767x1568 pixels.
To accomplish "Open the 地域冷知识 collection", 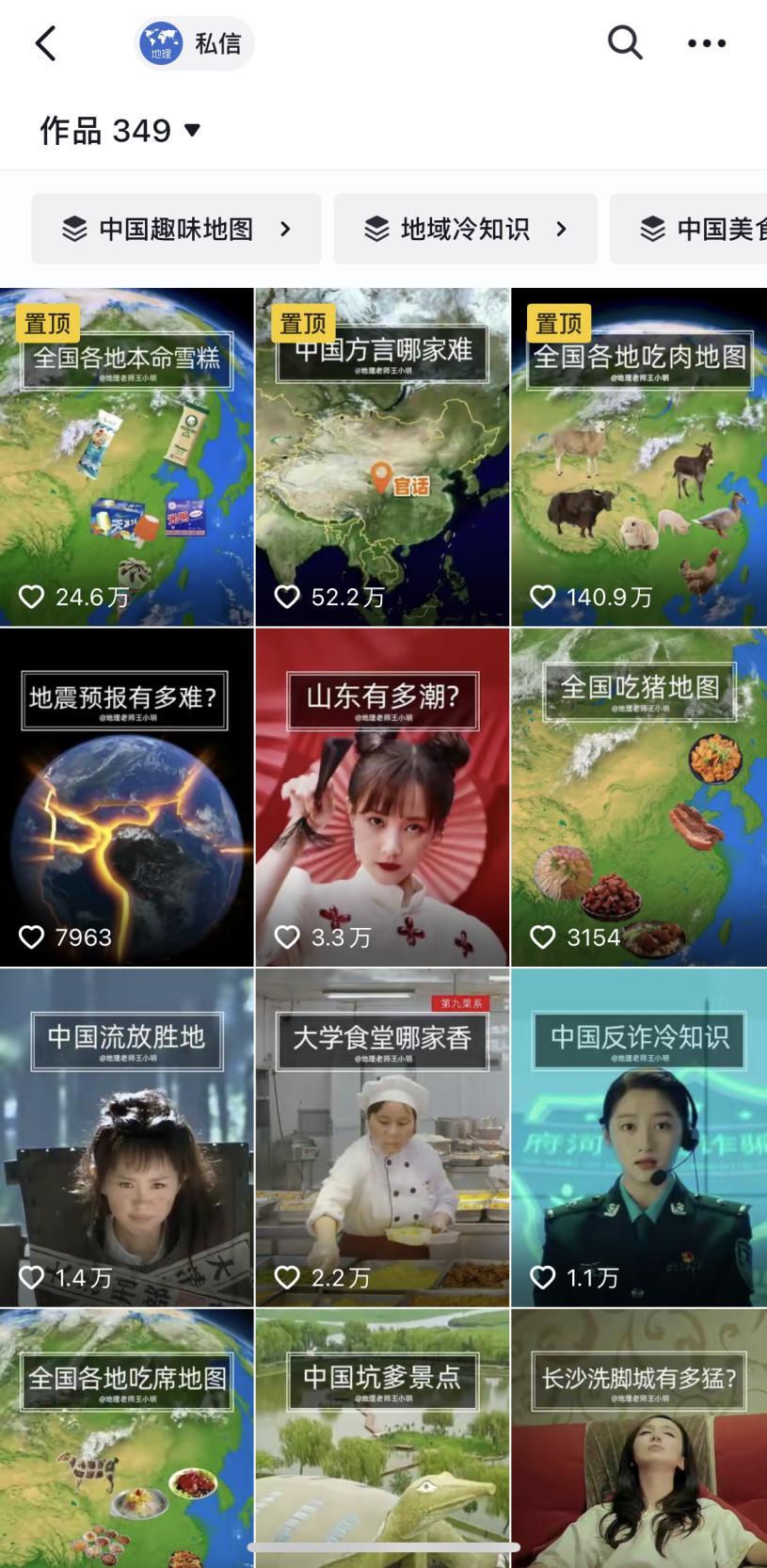I will click(465, 229).
